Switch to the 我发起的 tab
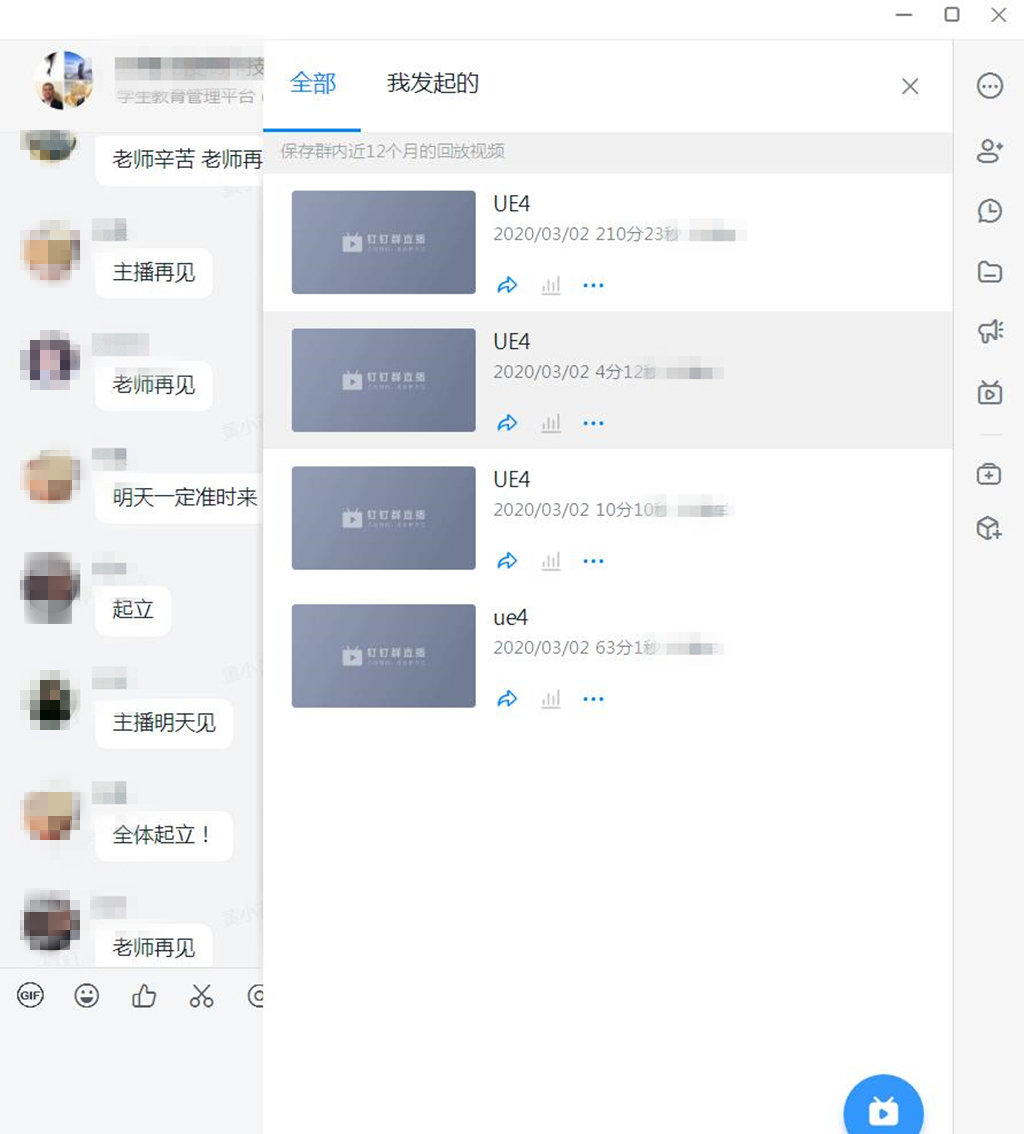This screenshot has height=1134, width=1024. [432, 84]
